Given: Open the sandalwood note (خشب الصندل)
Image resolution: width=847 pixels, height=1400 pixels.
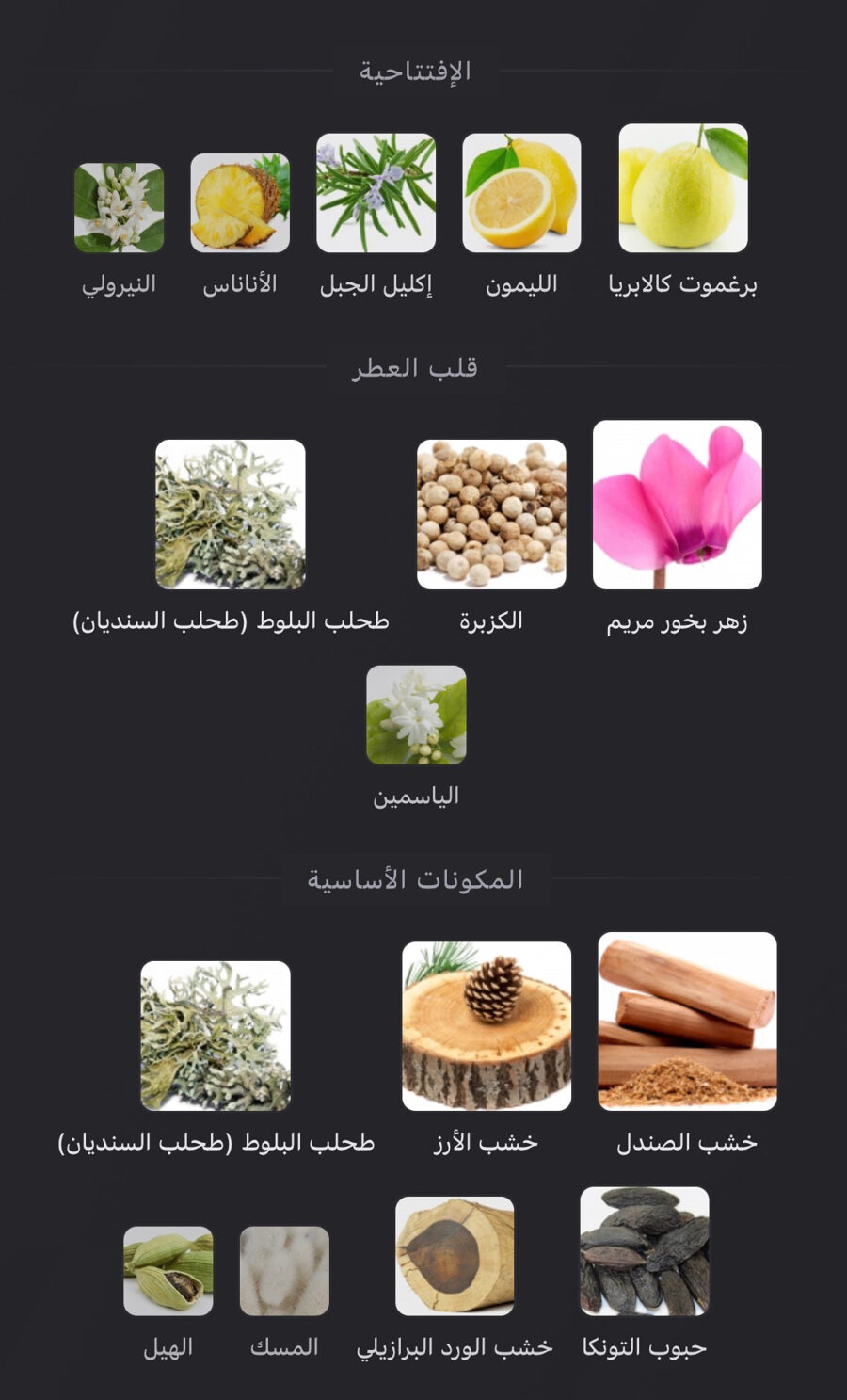Looking at the screenshot, I should pos(687,1022).
